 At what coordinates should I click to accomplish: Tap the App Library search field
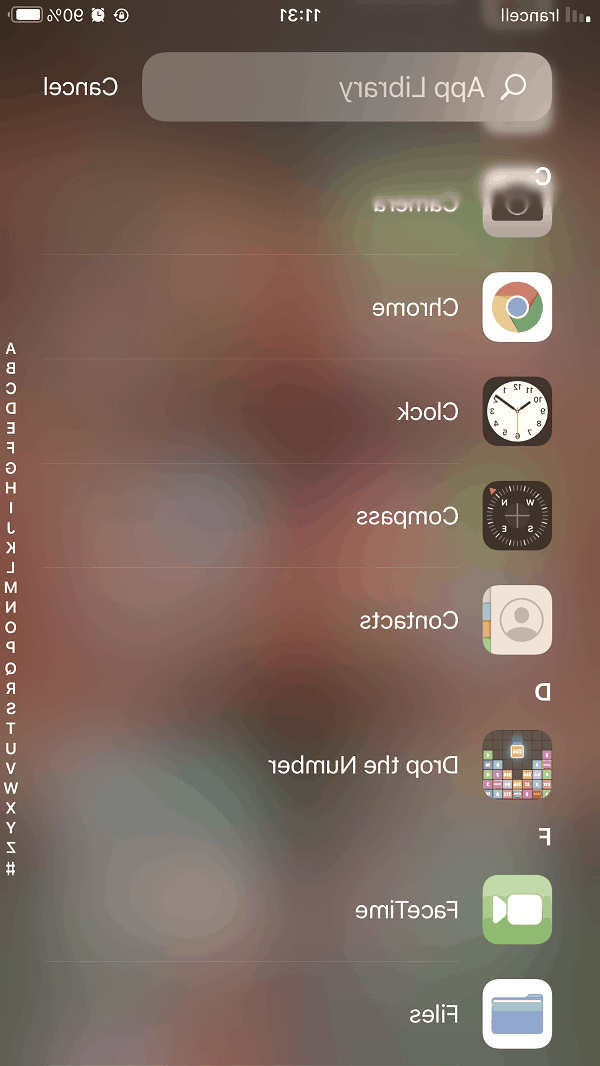(347, 87)
